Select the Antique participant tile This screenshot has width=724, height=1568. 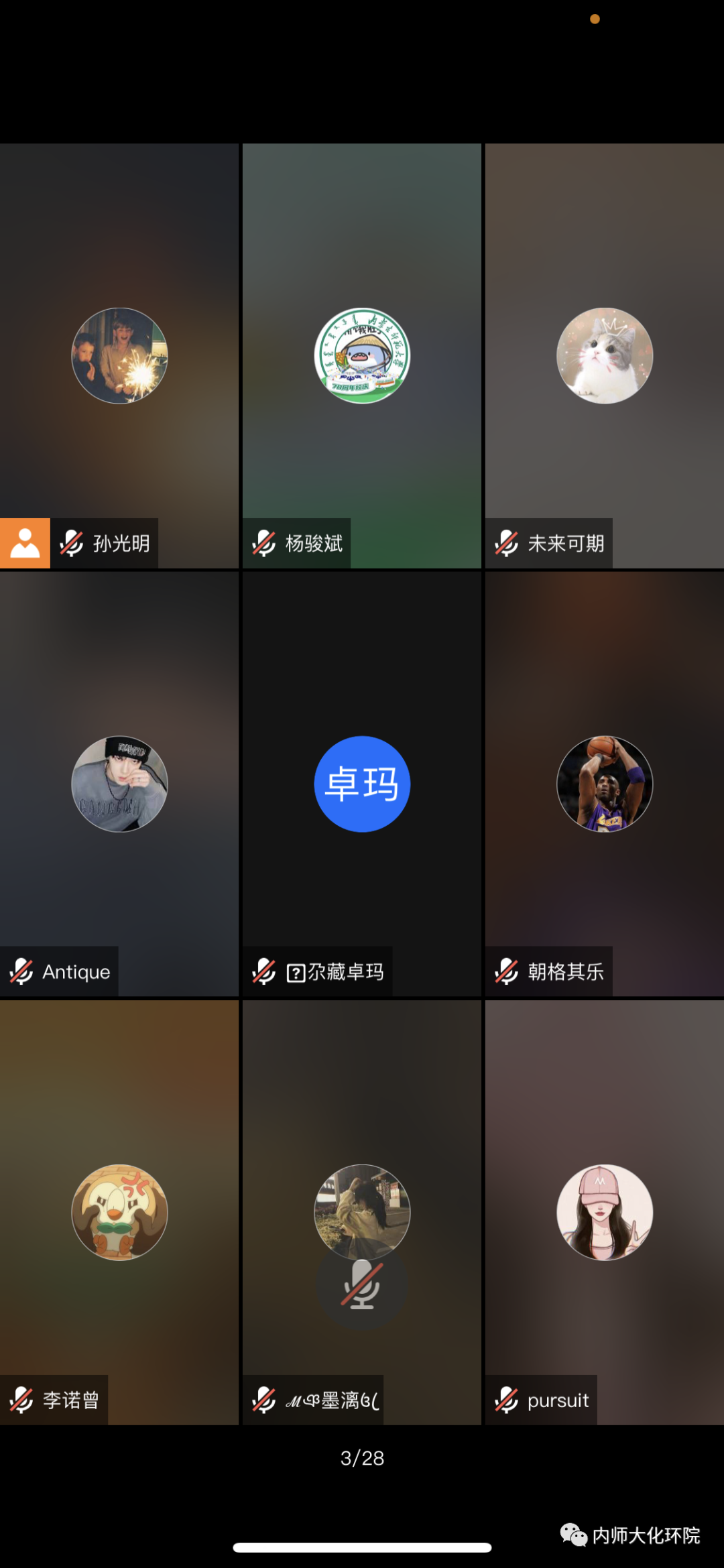click(x=119, y=784)
